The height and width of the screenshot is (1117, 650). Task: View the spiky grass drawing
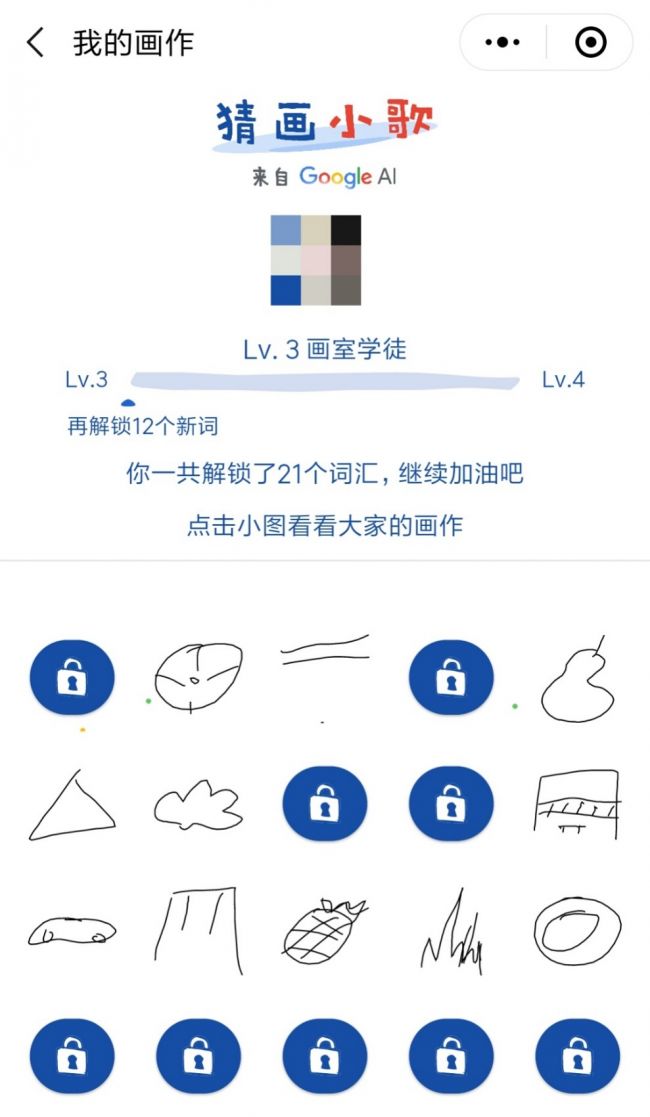[451, 933]
